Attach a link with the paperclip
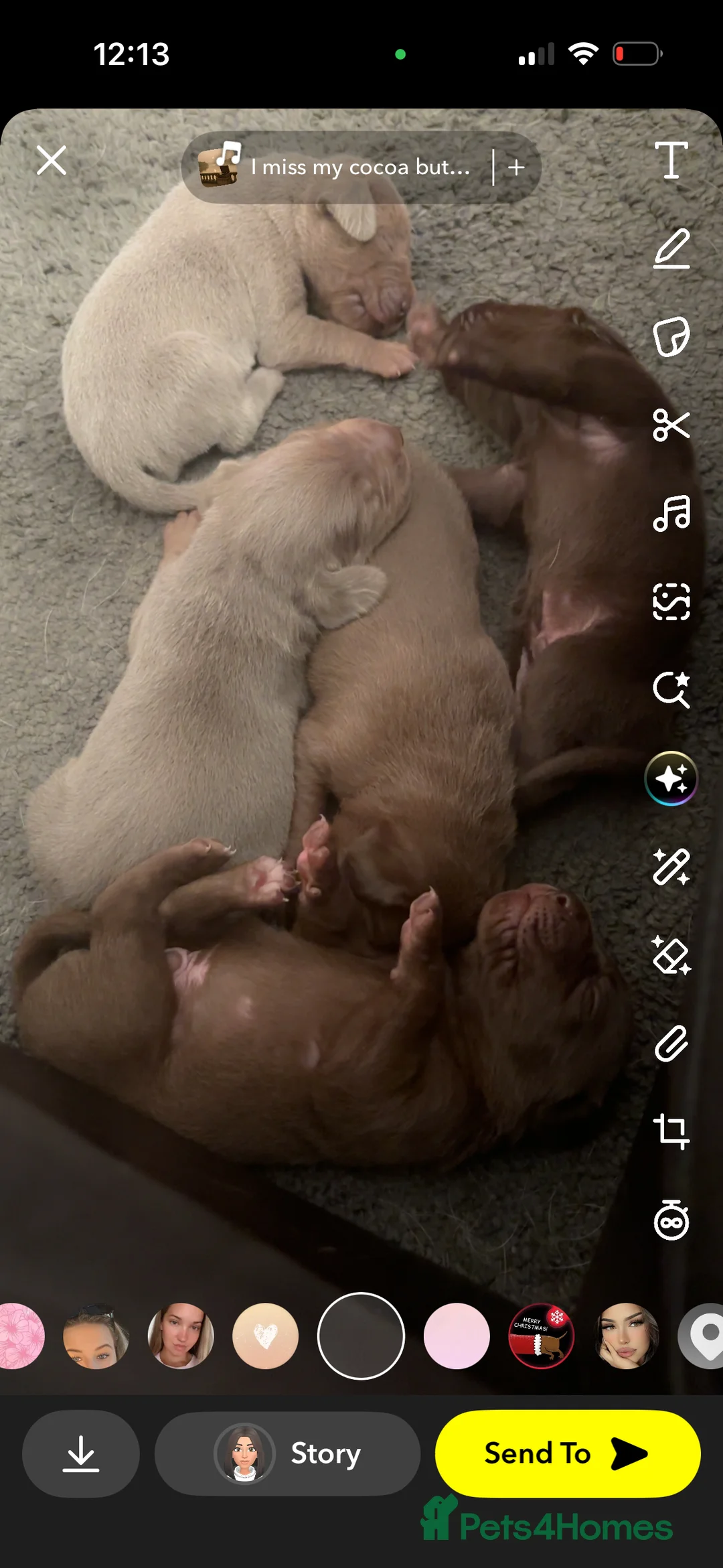The height and width of the screenshot is (1568, 723). click(672, 1044)
